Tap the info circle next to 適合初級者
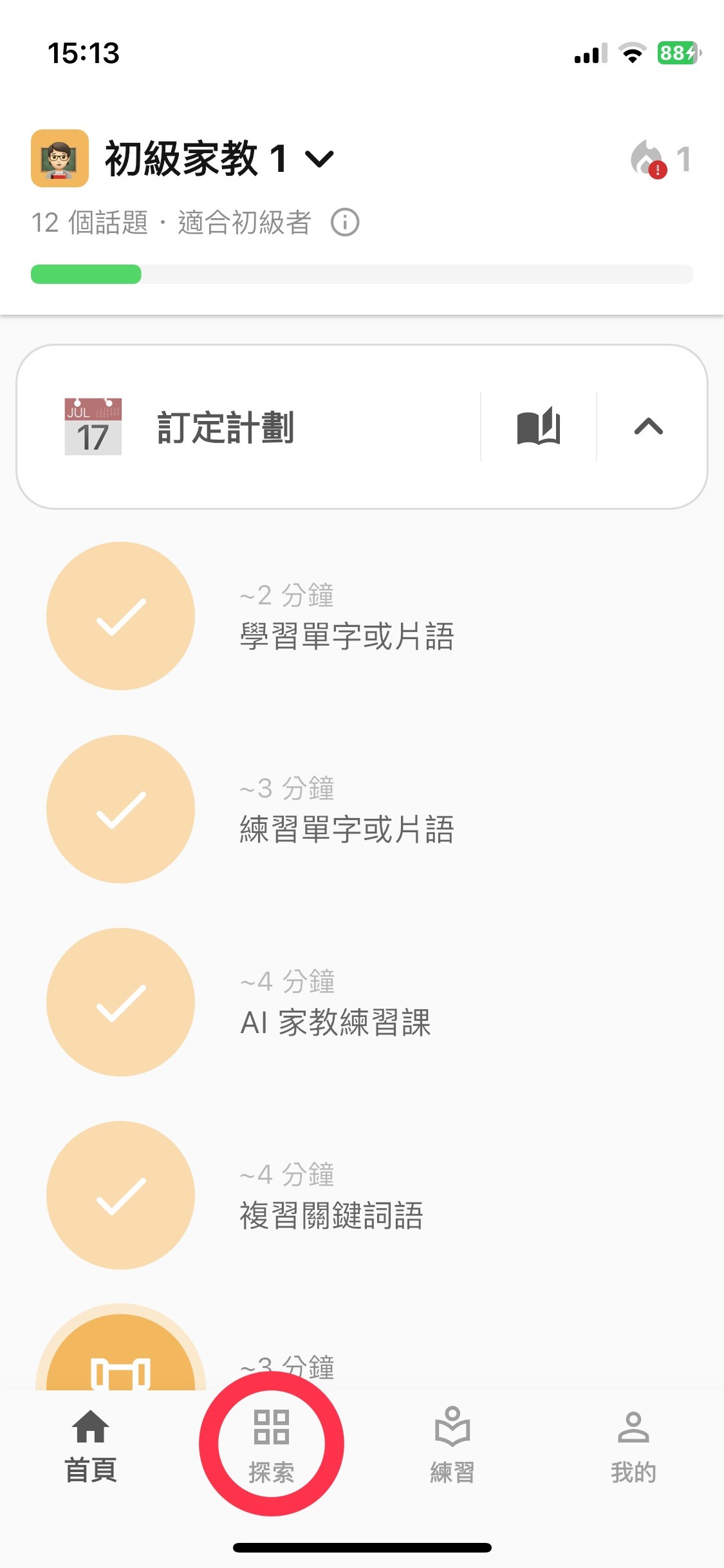724x1568 pixels. pyautogui.click(x=346, y=223)
